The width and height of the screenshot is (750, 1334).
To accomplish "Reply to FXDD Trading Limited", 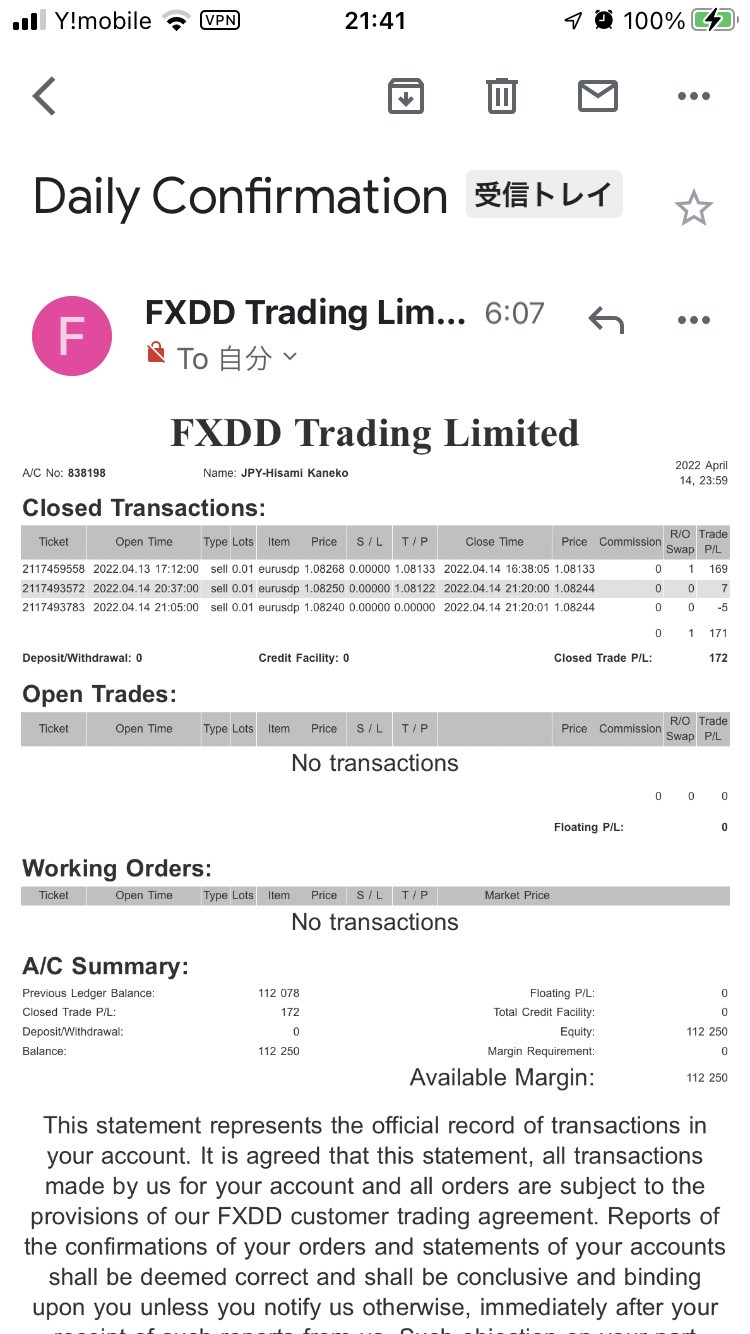I will point(606,320).
